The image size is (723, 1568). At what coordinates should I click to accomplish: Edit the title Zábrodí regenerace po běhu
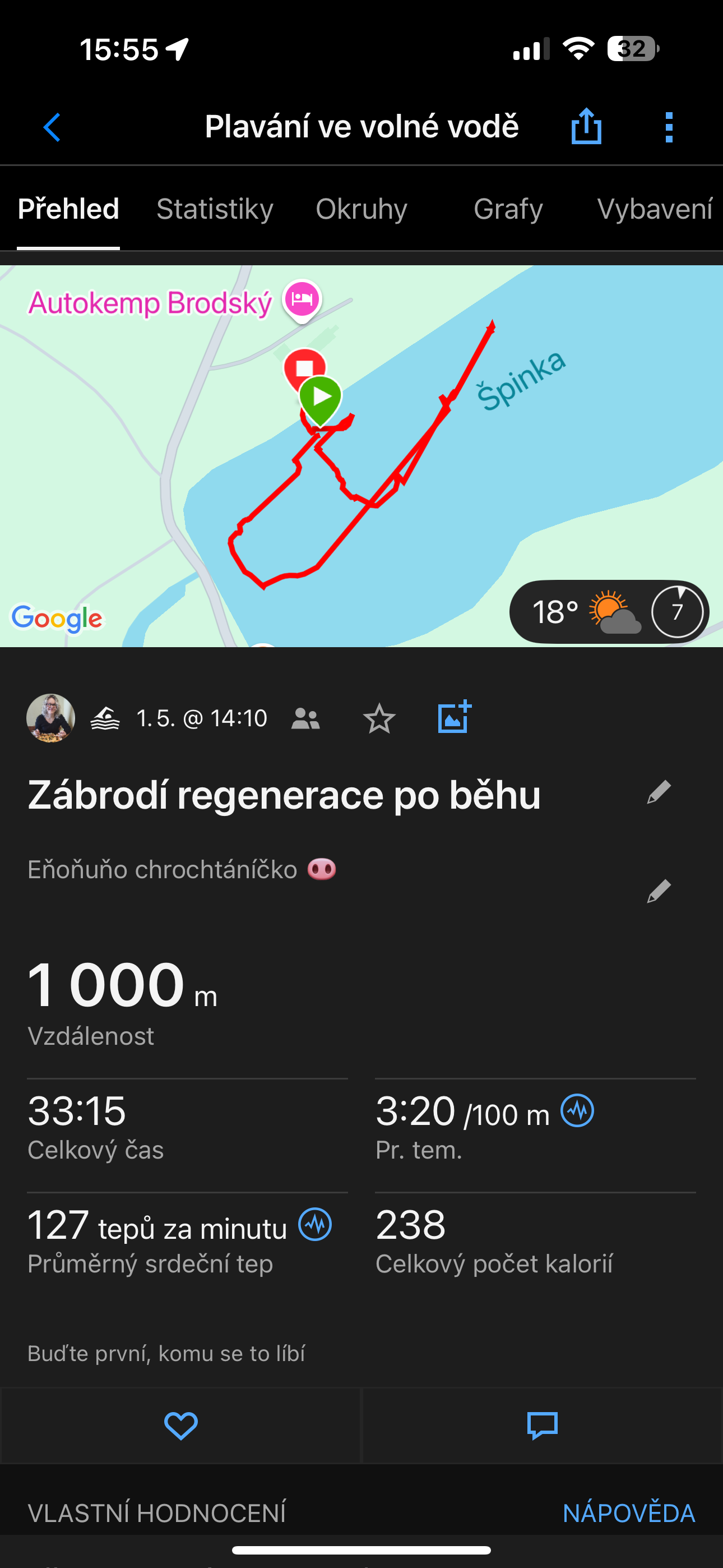click(x=659, y=792)
